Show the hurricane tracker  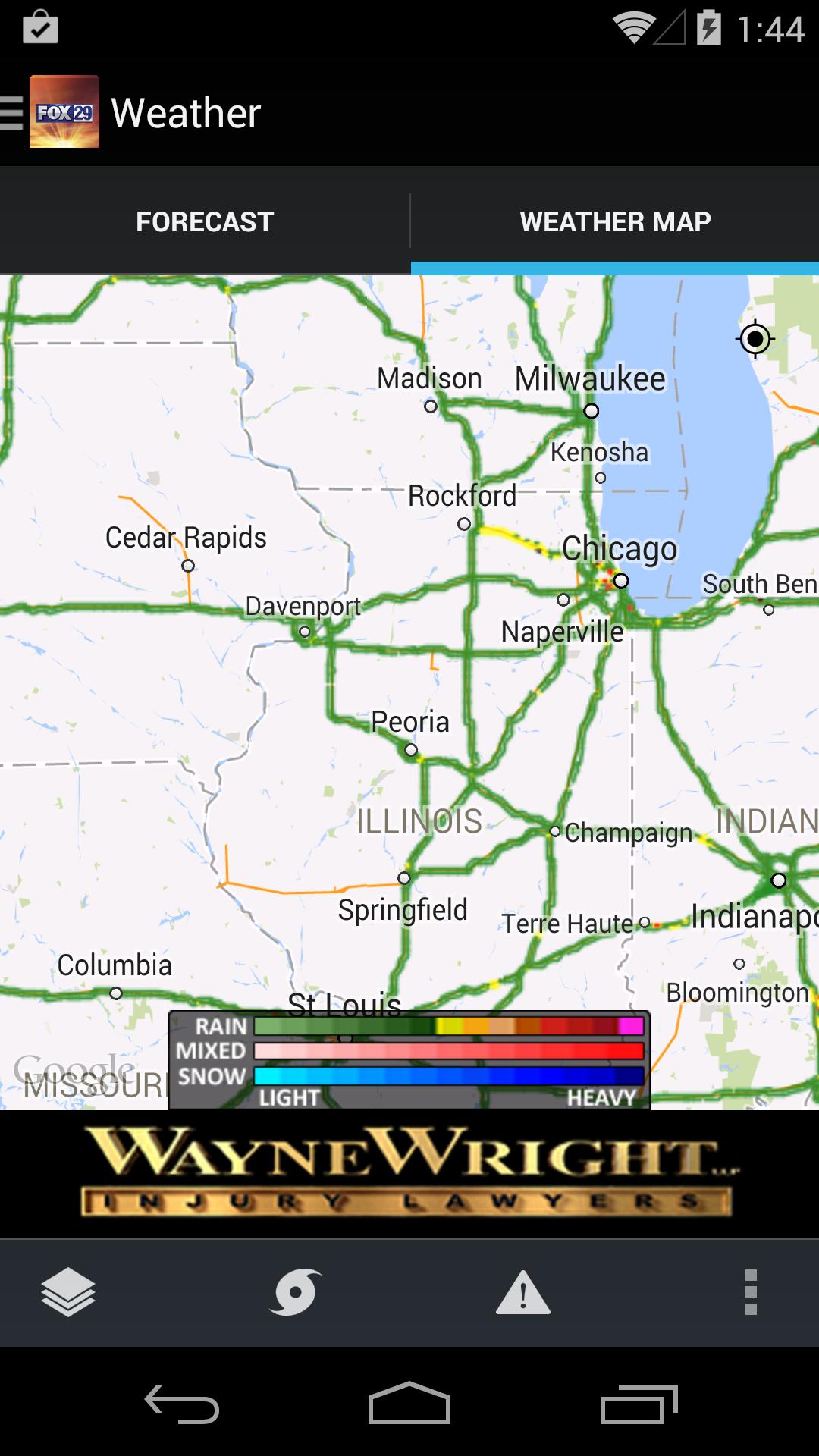(295, 1291)
